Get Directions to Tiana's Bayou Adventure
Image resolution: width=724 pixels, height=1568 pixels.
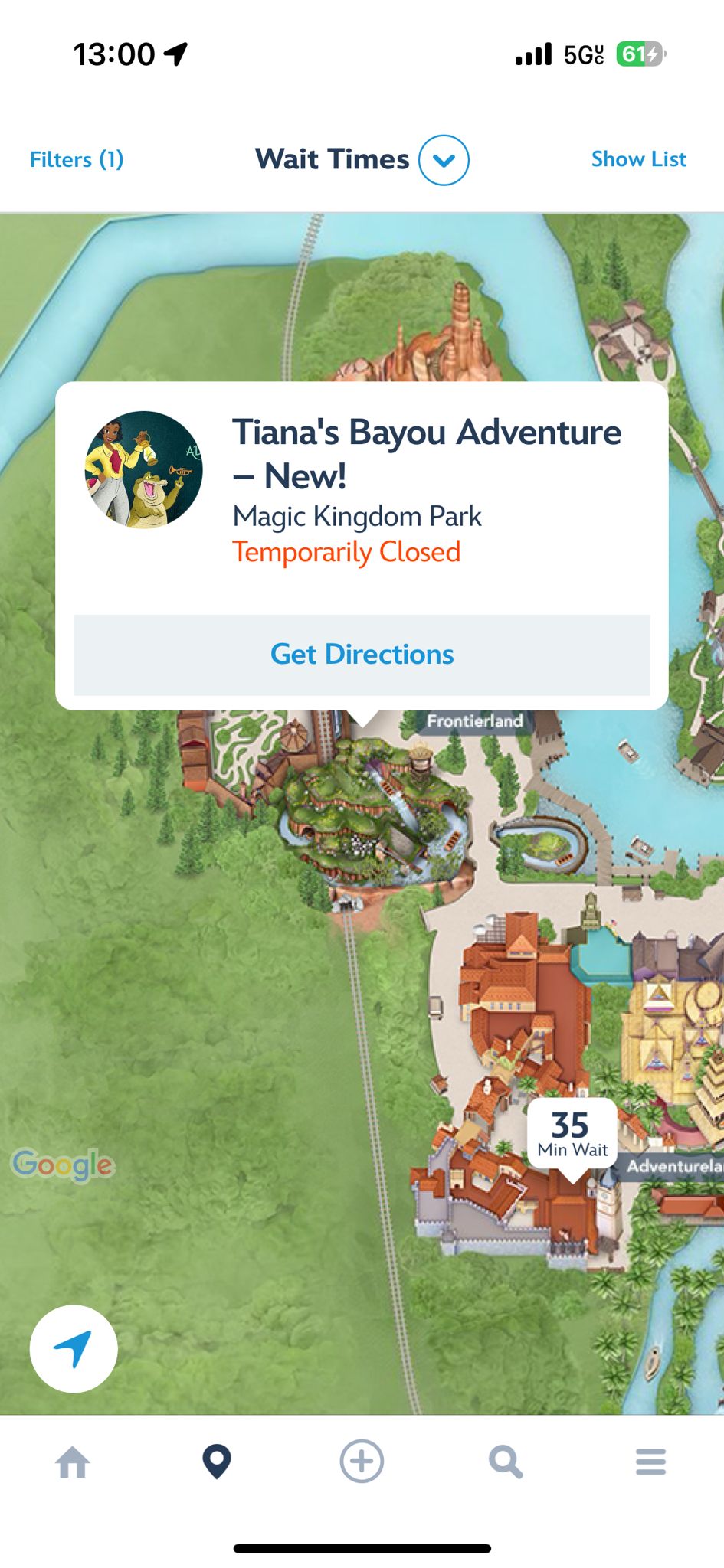pyautogui.click(x=362, y=655)
